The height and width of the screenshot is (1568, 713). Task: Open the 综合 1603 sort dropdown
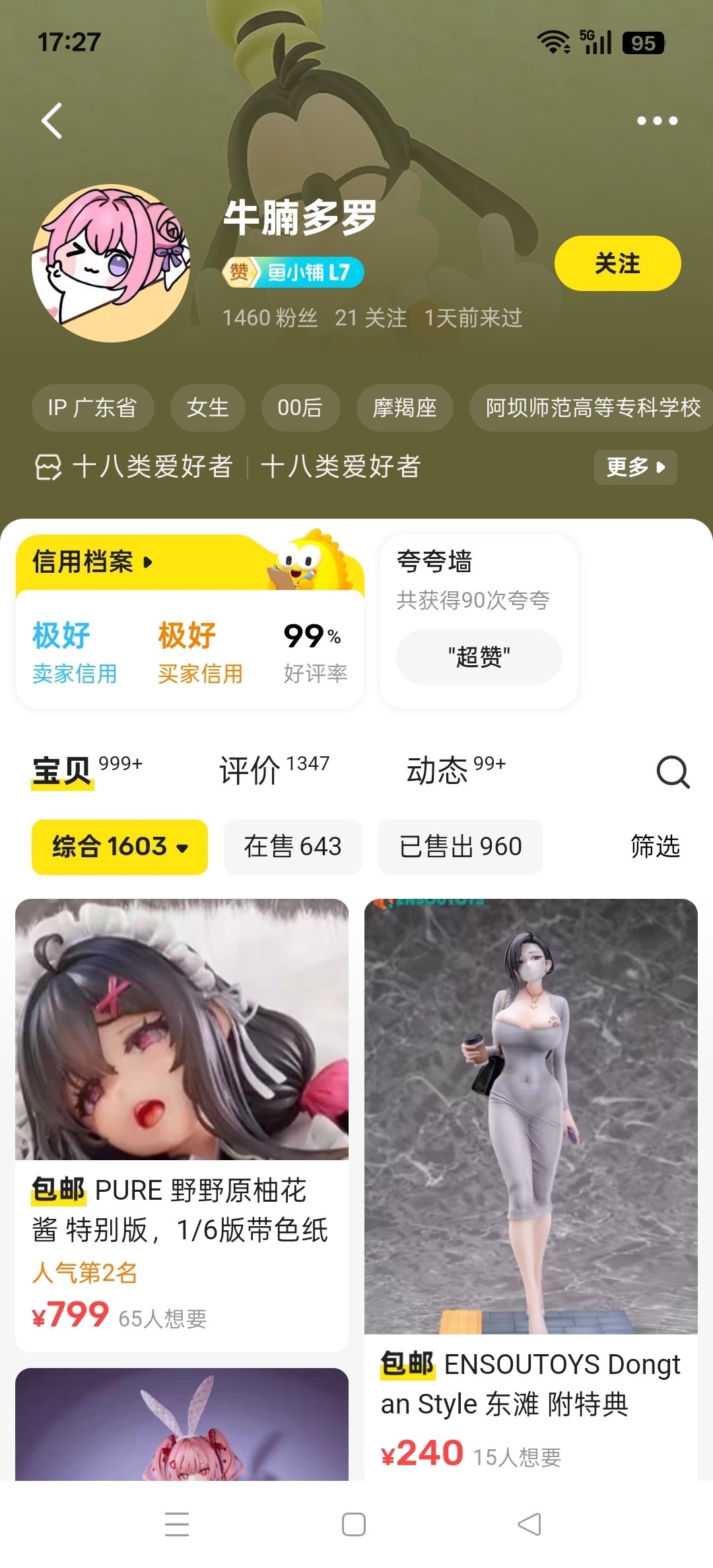(x=119, y=847)
